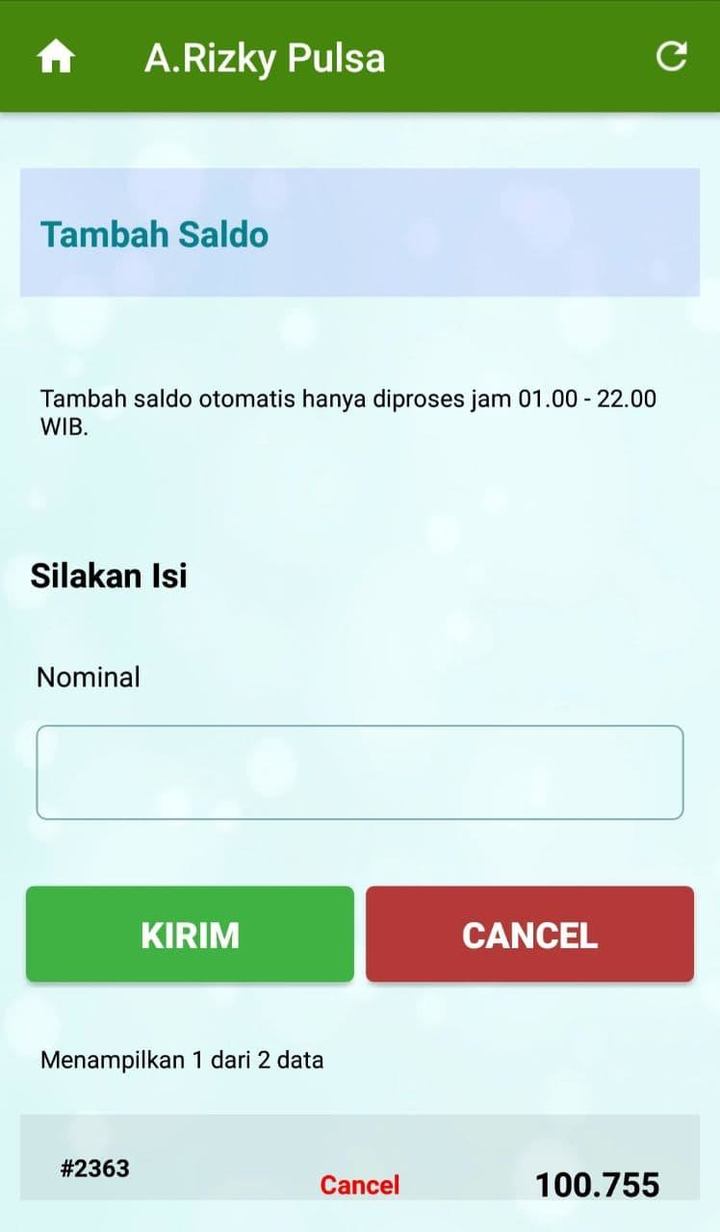Select the Tambah Saldo teal title text
The width and height of the screenshot is (720, 1232).
click(153, 235)
